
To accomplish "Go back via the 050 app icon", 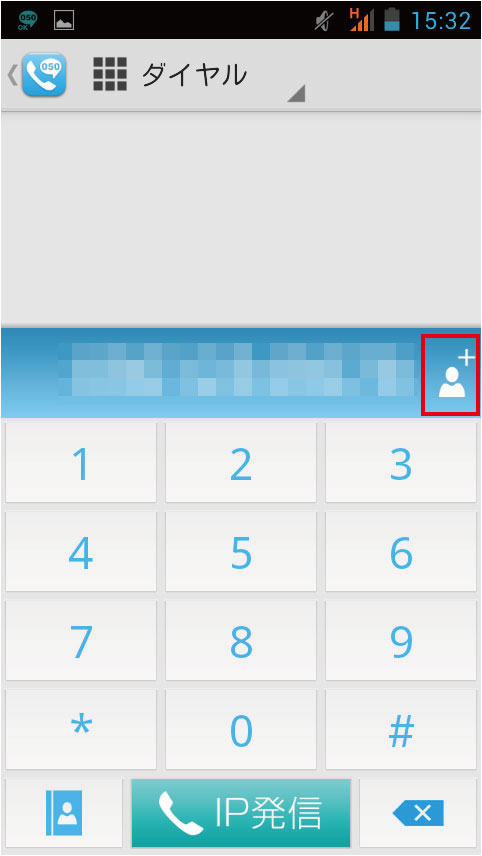I will click(38, 75).
